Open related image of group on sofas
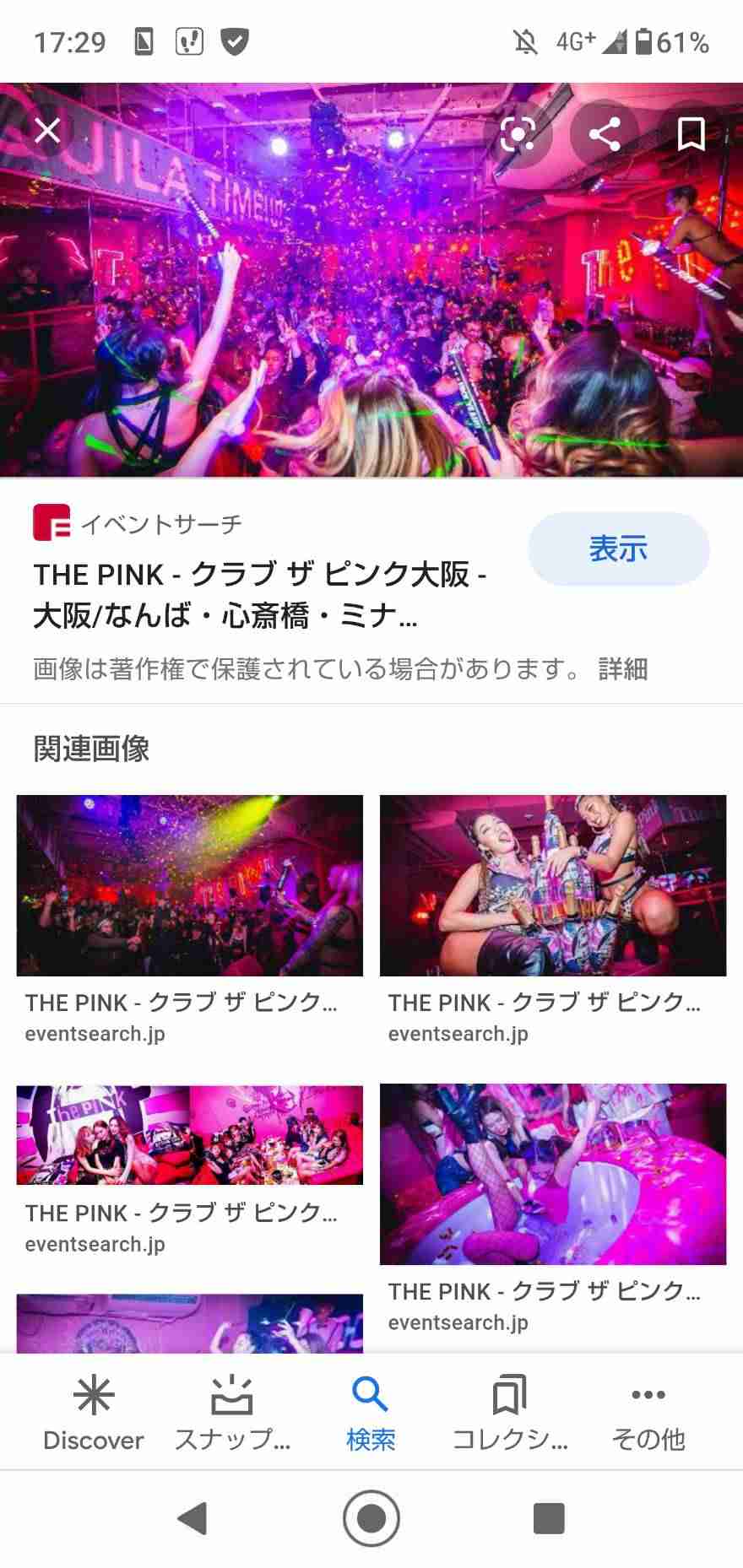743x1568 pixels. [190, 1135]
